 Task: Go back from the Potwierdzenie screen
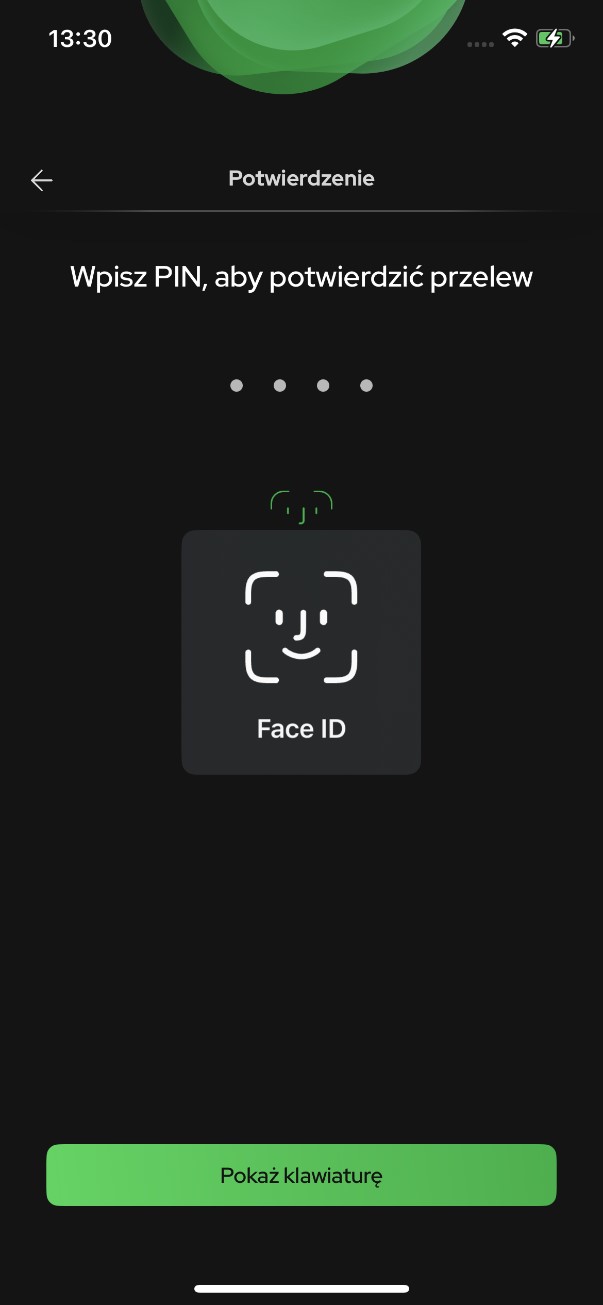click(x=41, y=180)
